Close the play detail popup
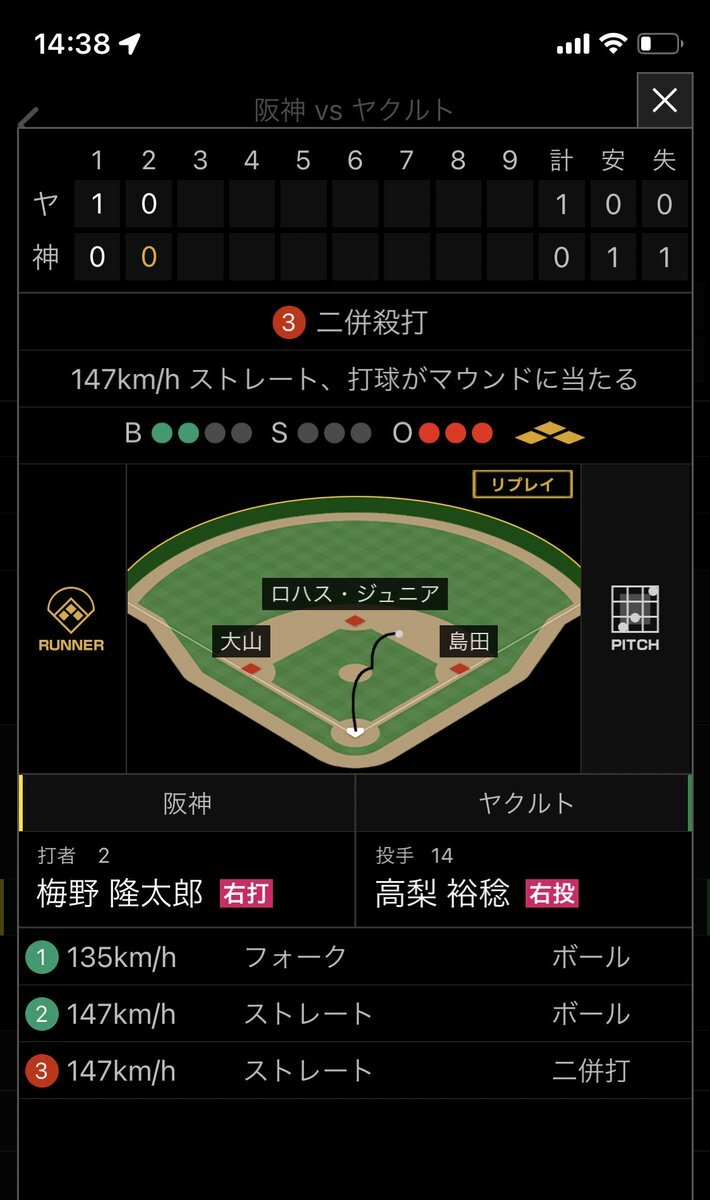 [664, 100]
